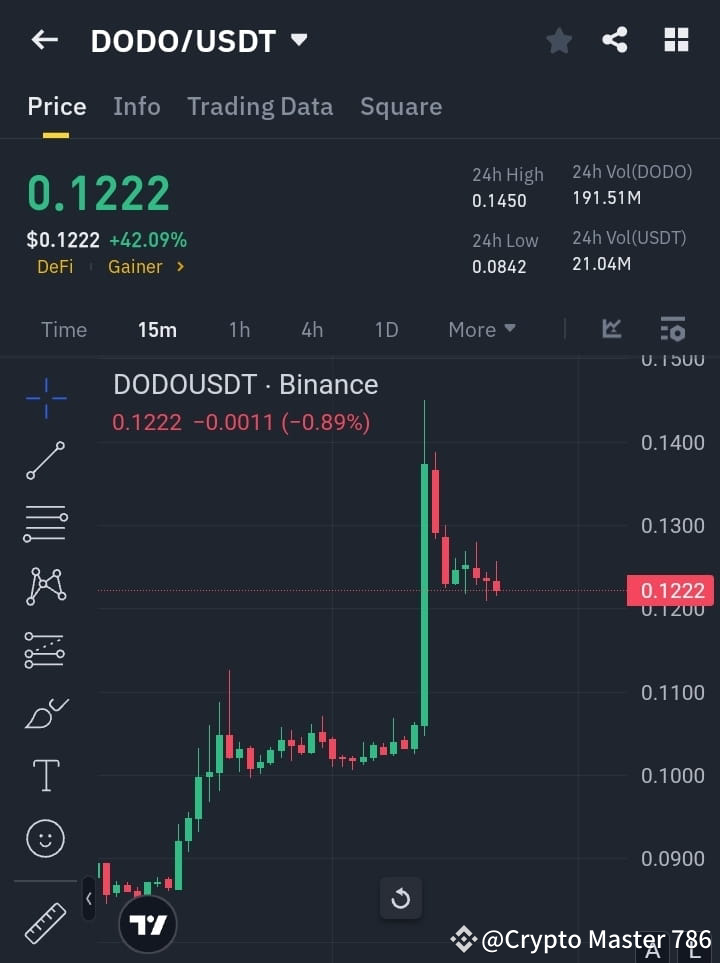Viewport: 720px width, 963px height.
Task: Select the trend line drawing tool
Action: pyautogui.click(x=45, y=462)
